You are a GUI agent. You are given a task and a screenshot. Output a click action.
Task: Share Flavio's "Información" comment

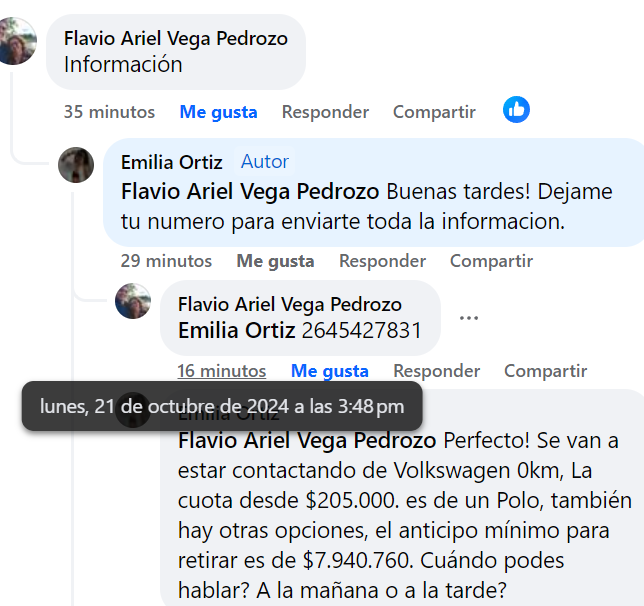coord(434,112)
